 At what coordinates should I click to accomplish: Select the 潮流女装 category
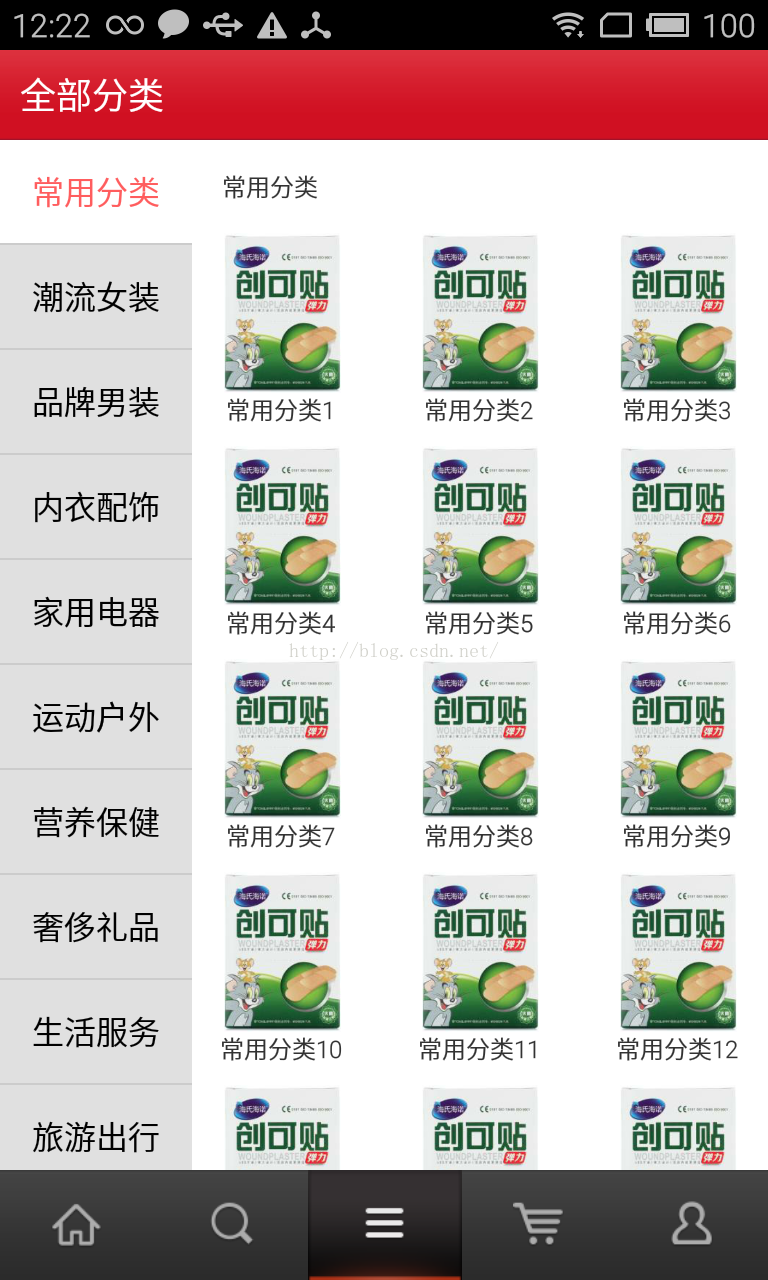click(x=96, y=297)
